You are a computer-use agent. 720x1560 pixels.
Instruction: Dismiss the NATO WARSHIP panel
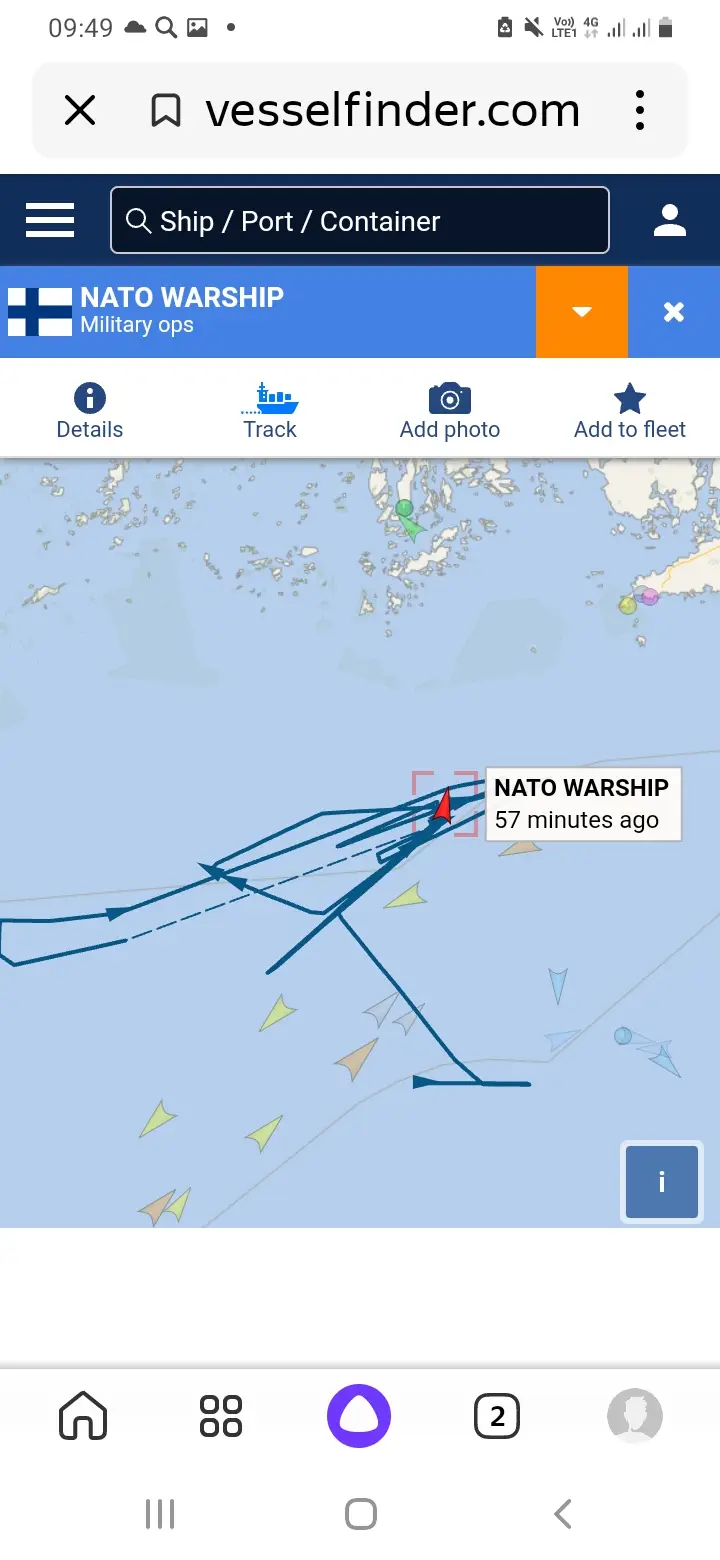[674, 312]
